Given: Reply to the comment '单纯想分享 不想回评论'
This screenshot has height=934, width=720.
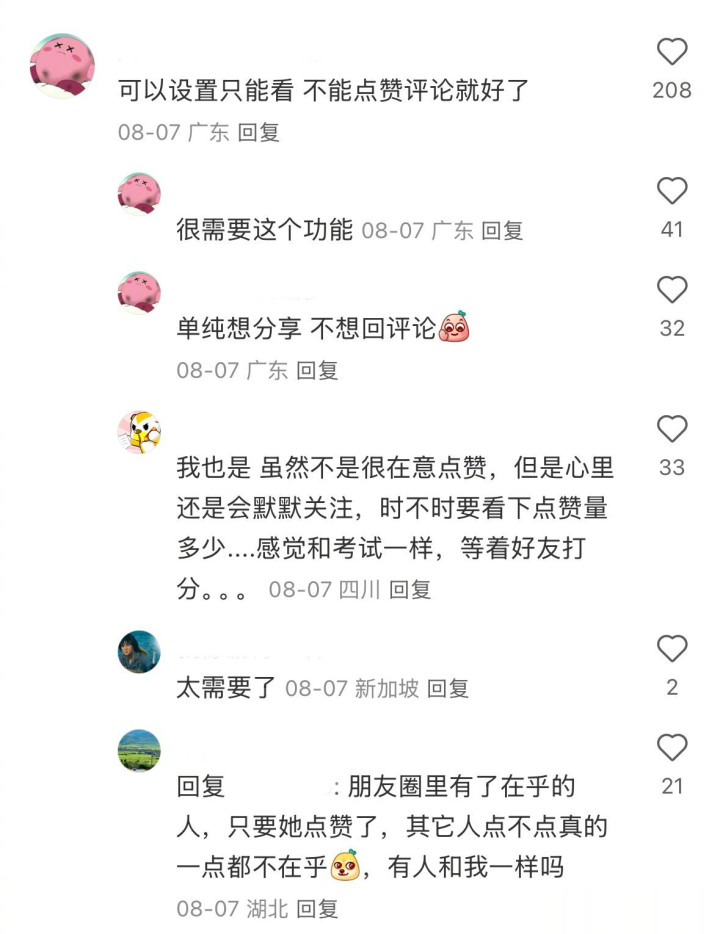Looking at the screenshot, I should 317,370.
